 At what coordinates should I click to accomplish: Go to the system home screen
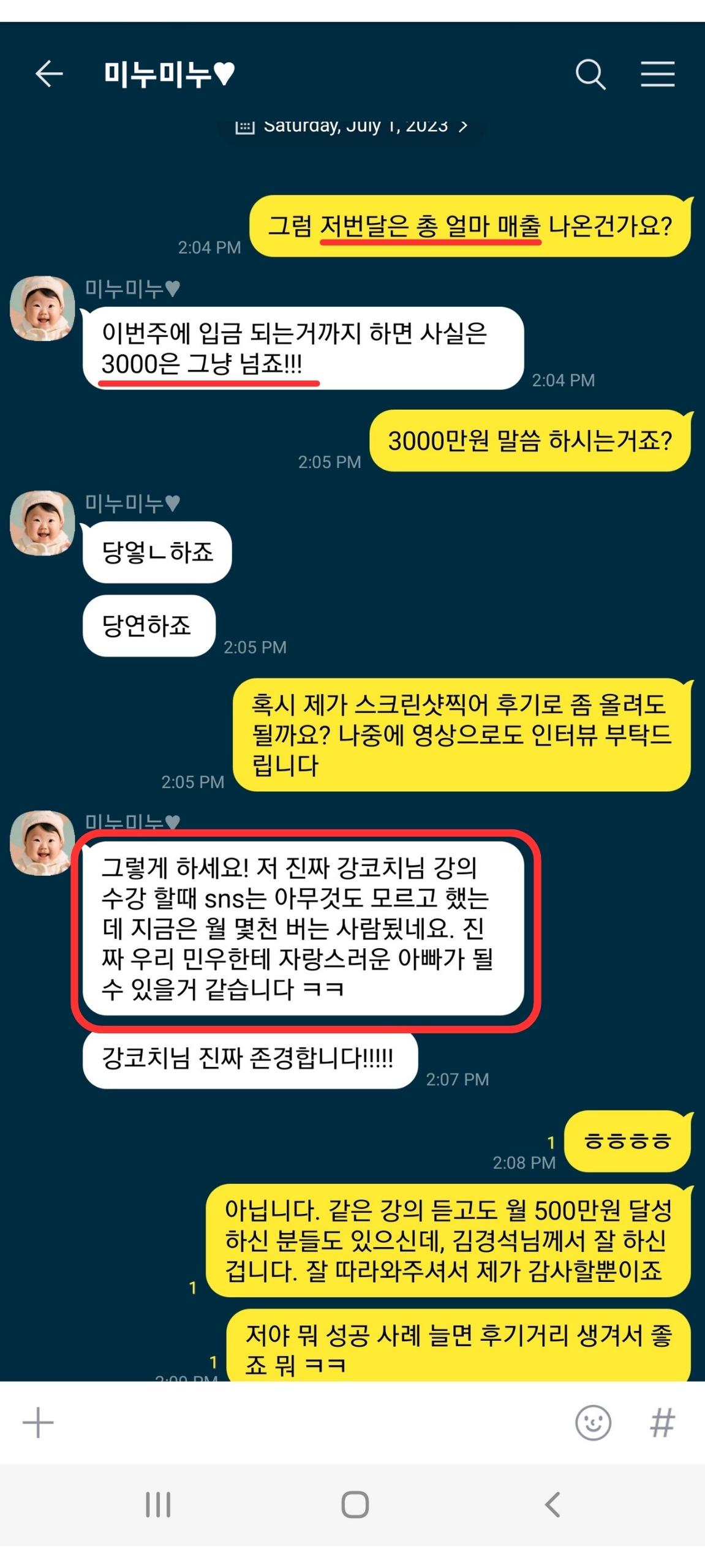[x=355, y=1504]
